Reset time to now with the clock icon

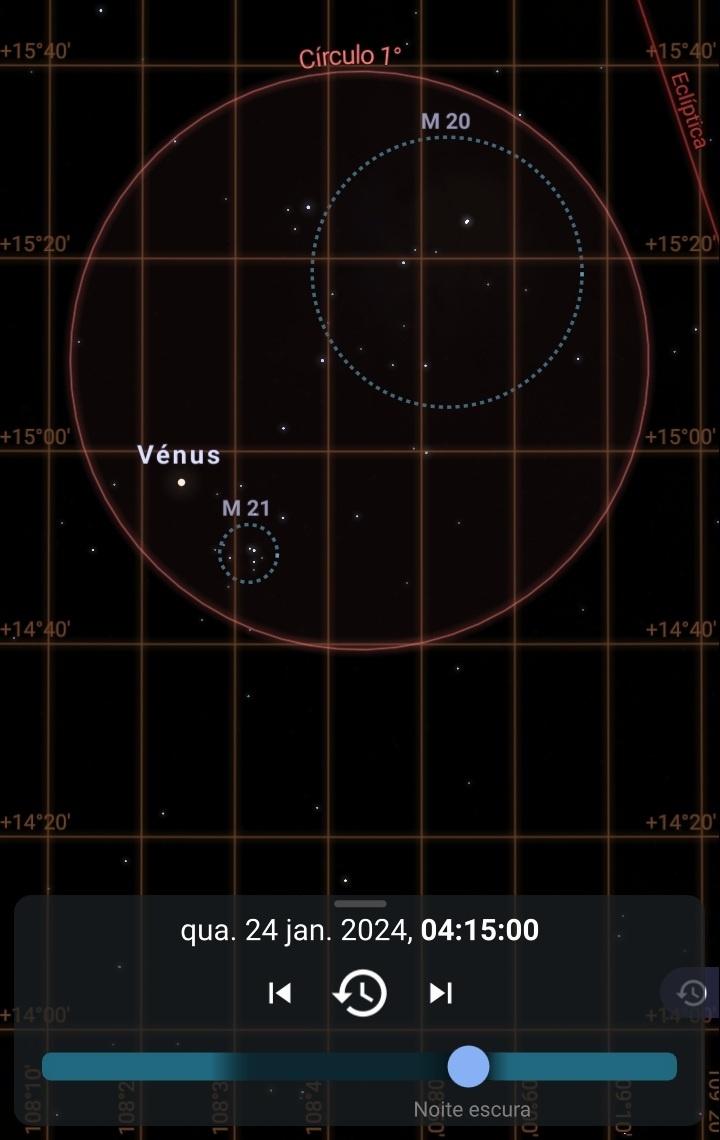(360, 993)
